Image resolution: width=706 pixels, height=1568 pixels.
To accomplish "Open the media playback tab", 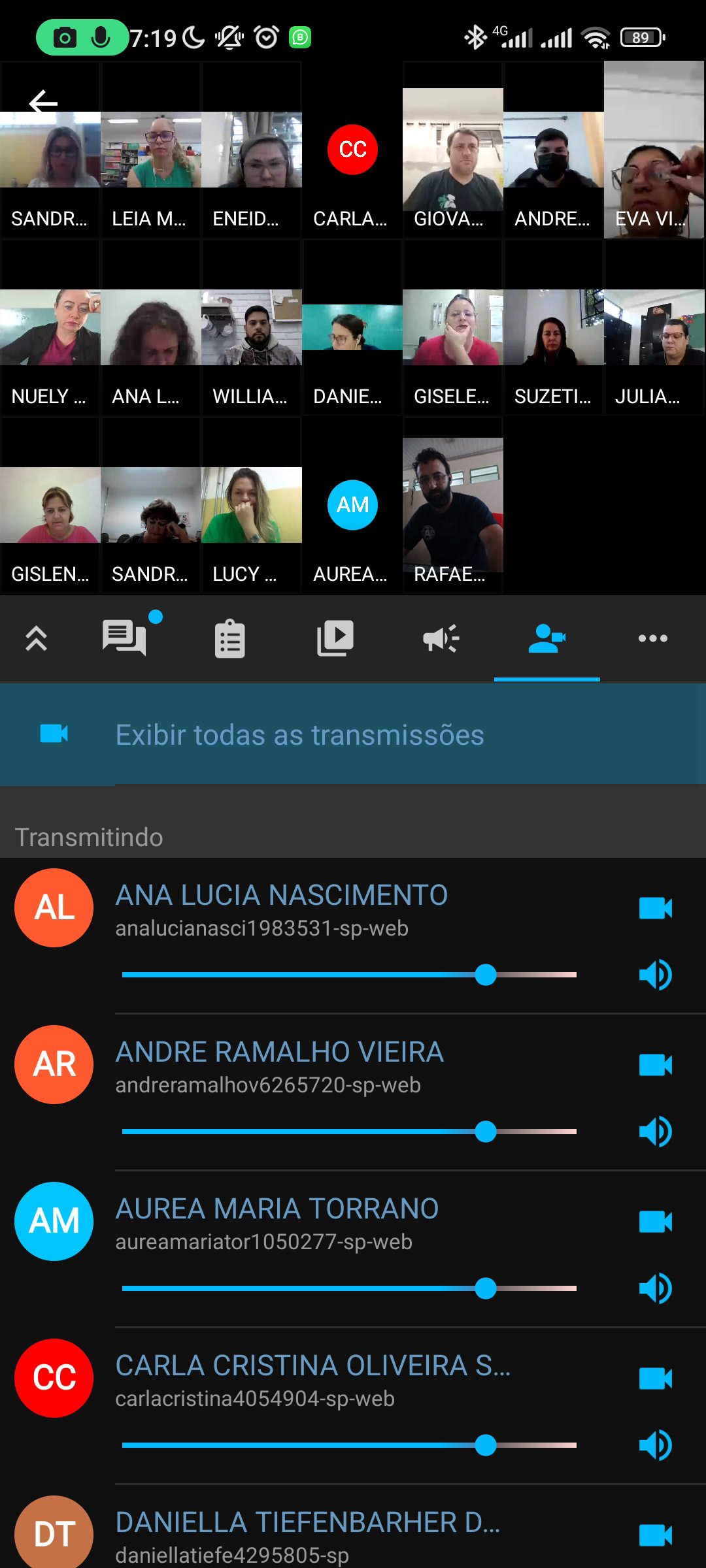I will [x=335, y=638].
